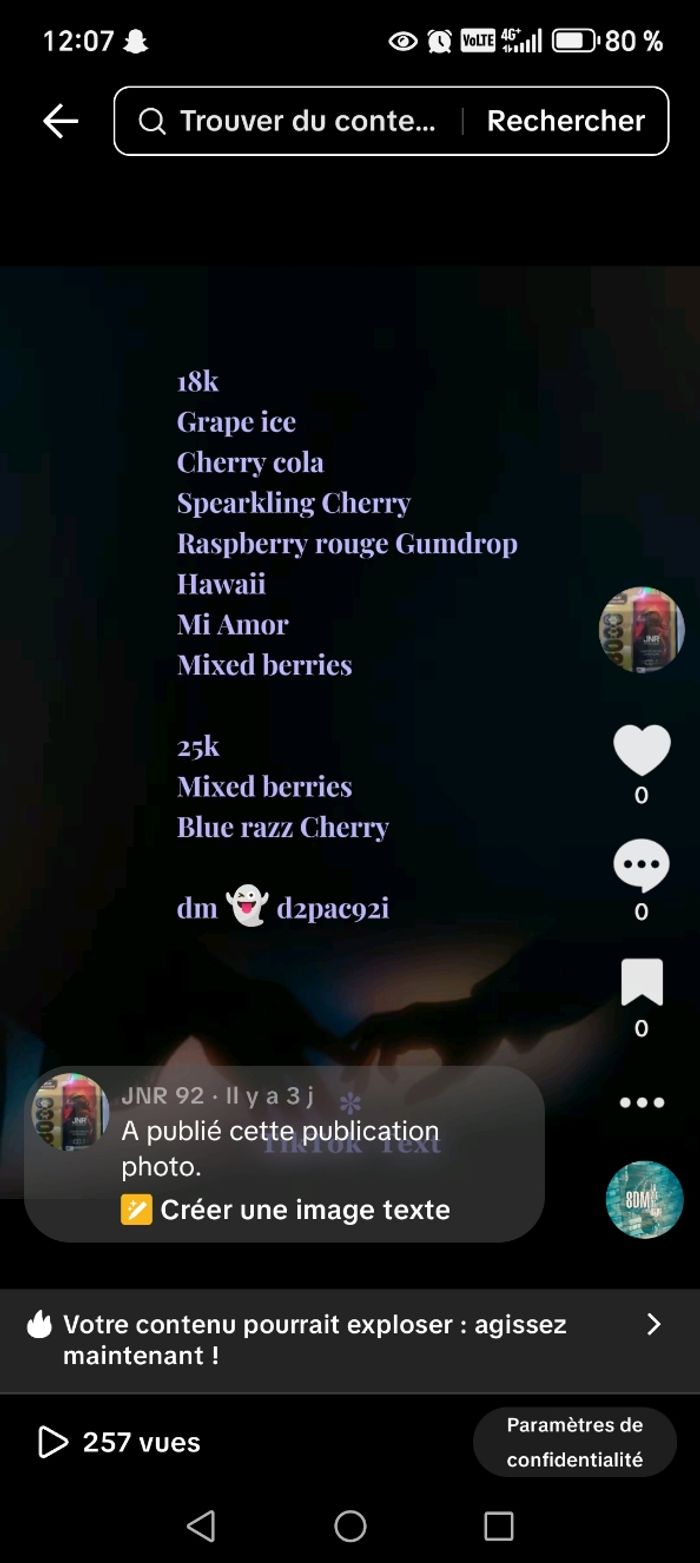Open the spinning sound disc
700x1563 pixels.
tap(644, 1199)
